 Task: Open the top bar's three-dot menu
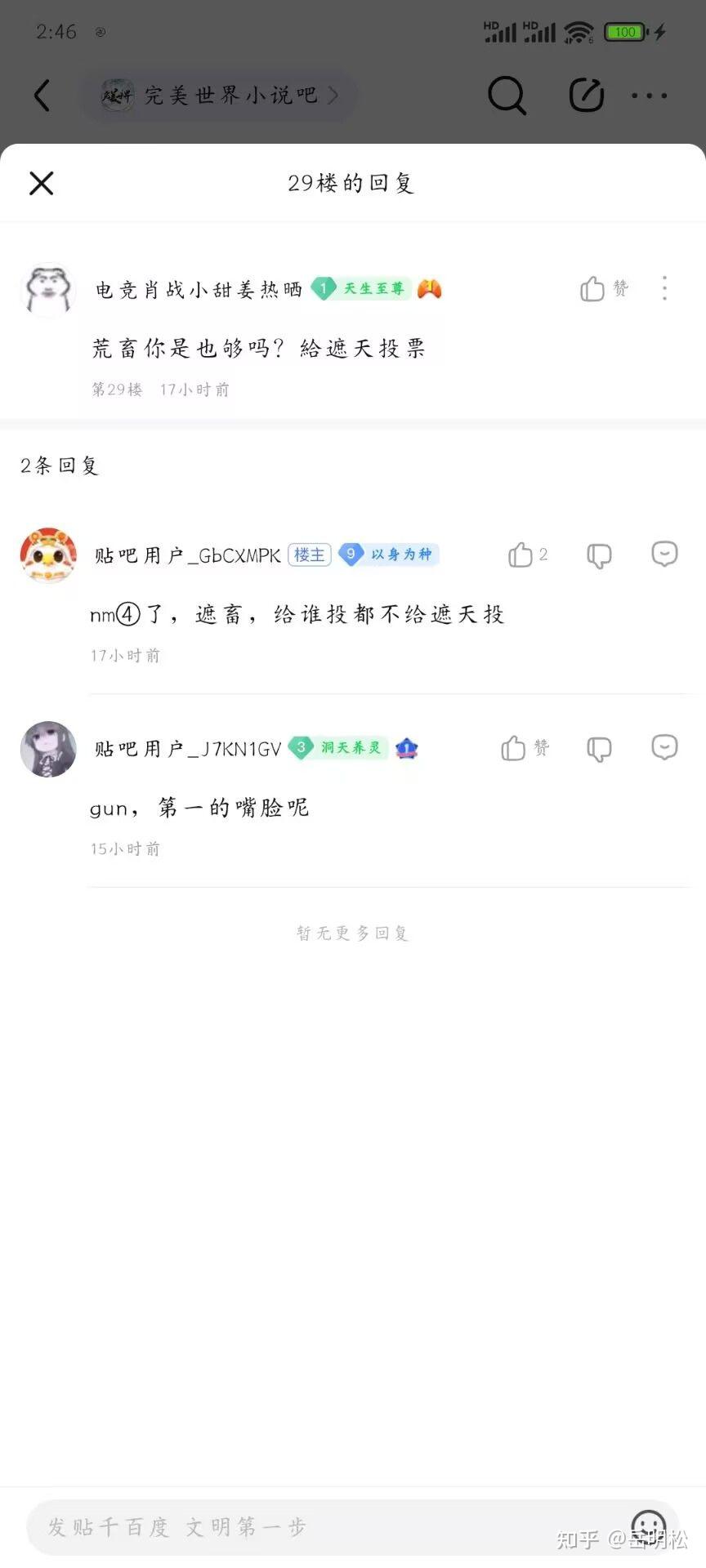650,96
